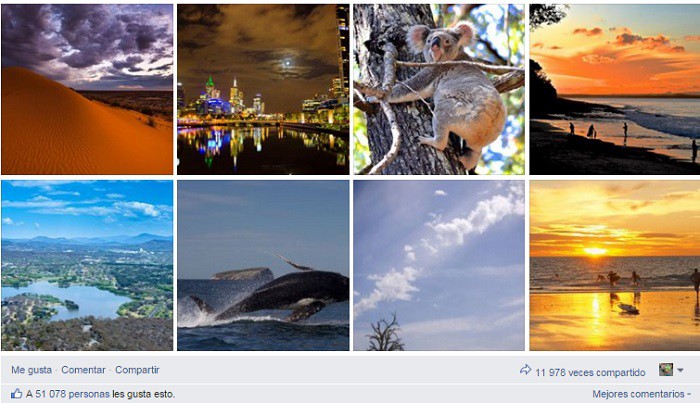See the 51 078 personas who liked this
The image size is (700, 403).
click(x=67, y=394)
